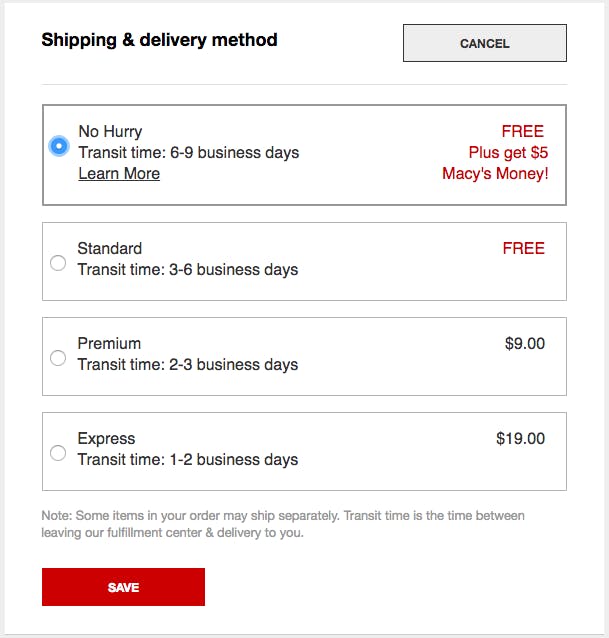Save the selected delivery method

coord(123,587)
